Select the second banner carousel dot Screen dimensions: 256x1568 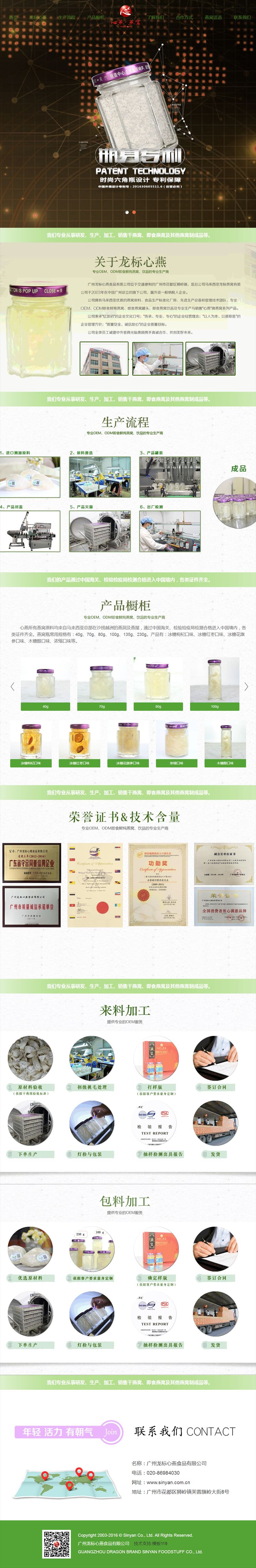[x=133, y=212]
